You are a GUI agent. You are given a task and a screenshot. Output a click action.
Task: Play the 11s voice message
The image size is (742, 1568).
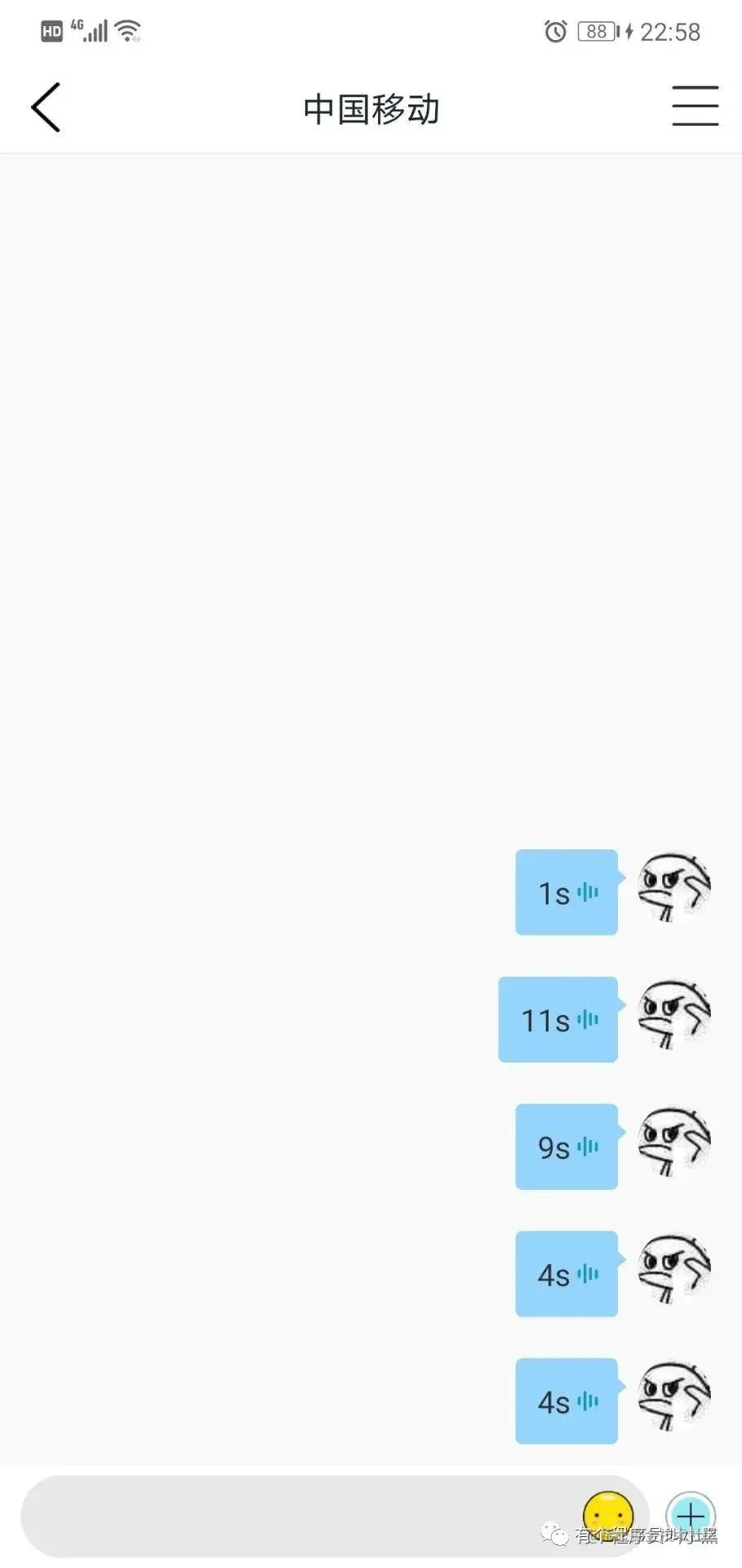click(558, 1020)
